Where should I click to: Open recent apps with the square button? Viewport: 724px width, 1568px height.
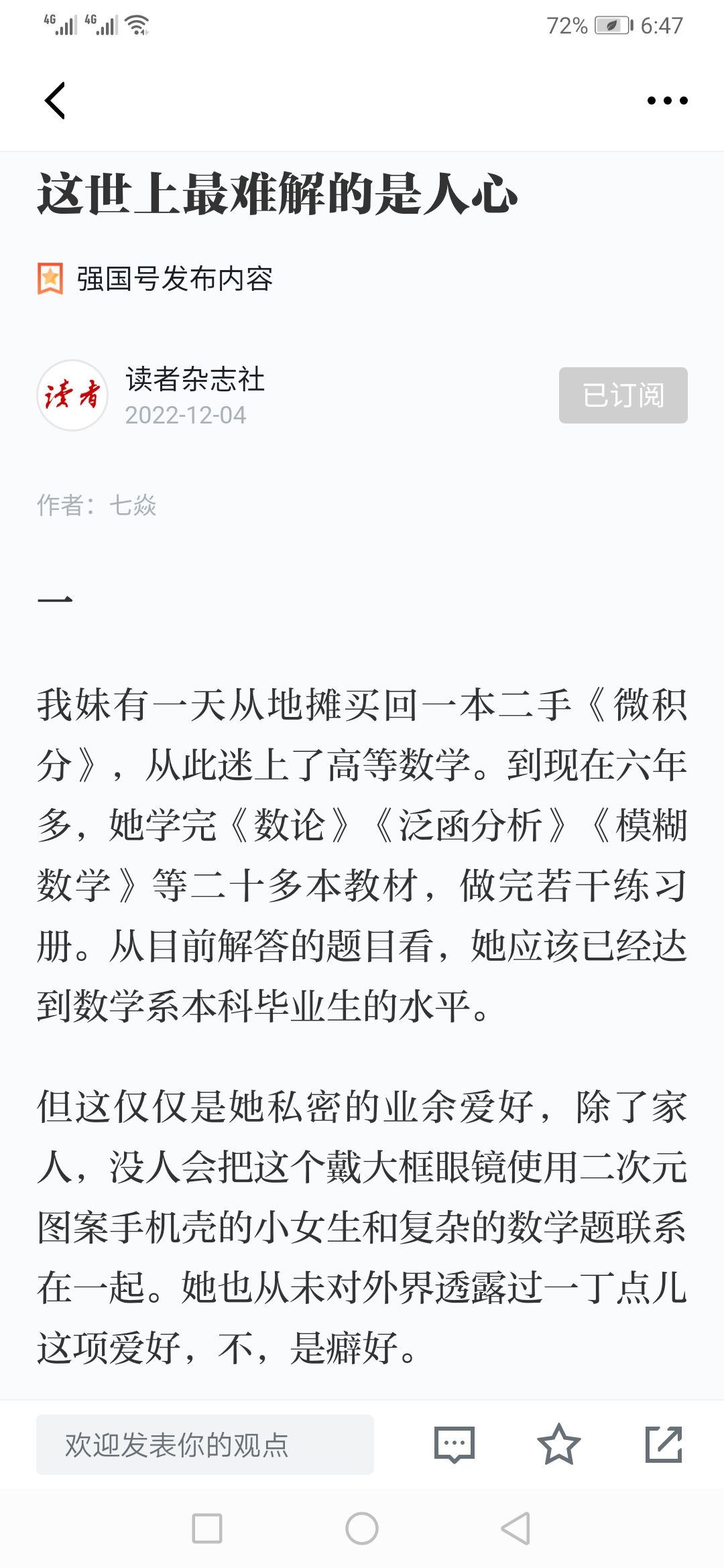[x=207, y=1528]
